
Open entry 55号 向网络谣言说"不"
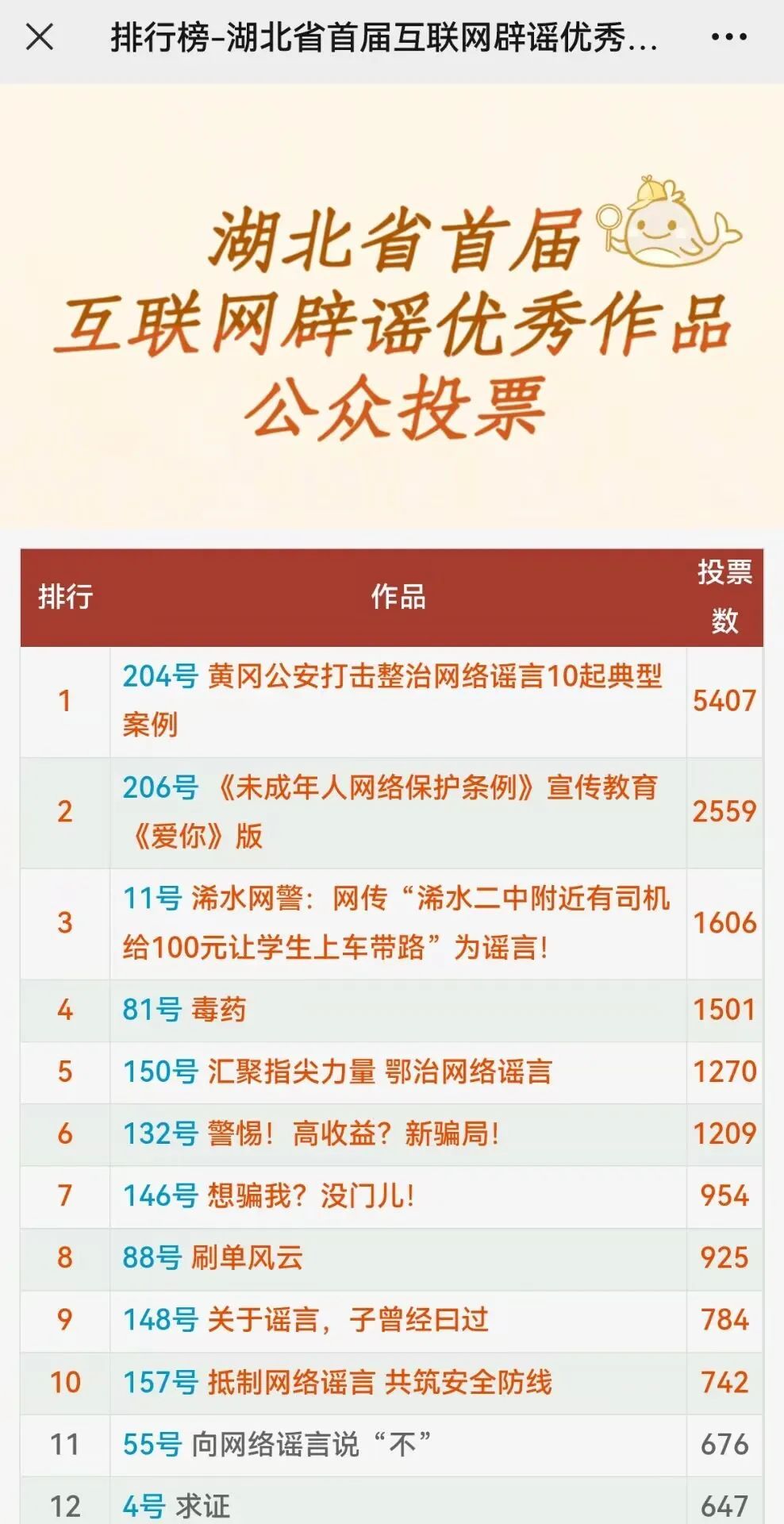pos(277,1444)
